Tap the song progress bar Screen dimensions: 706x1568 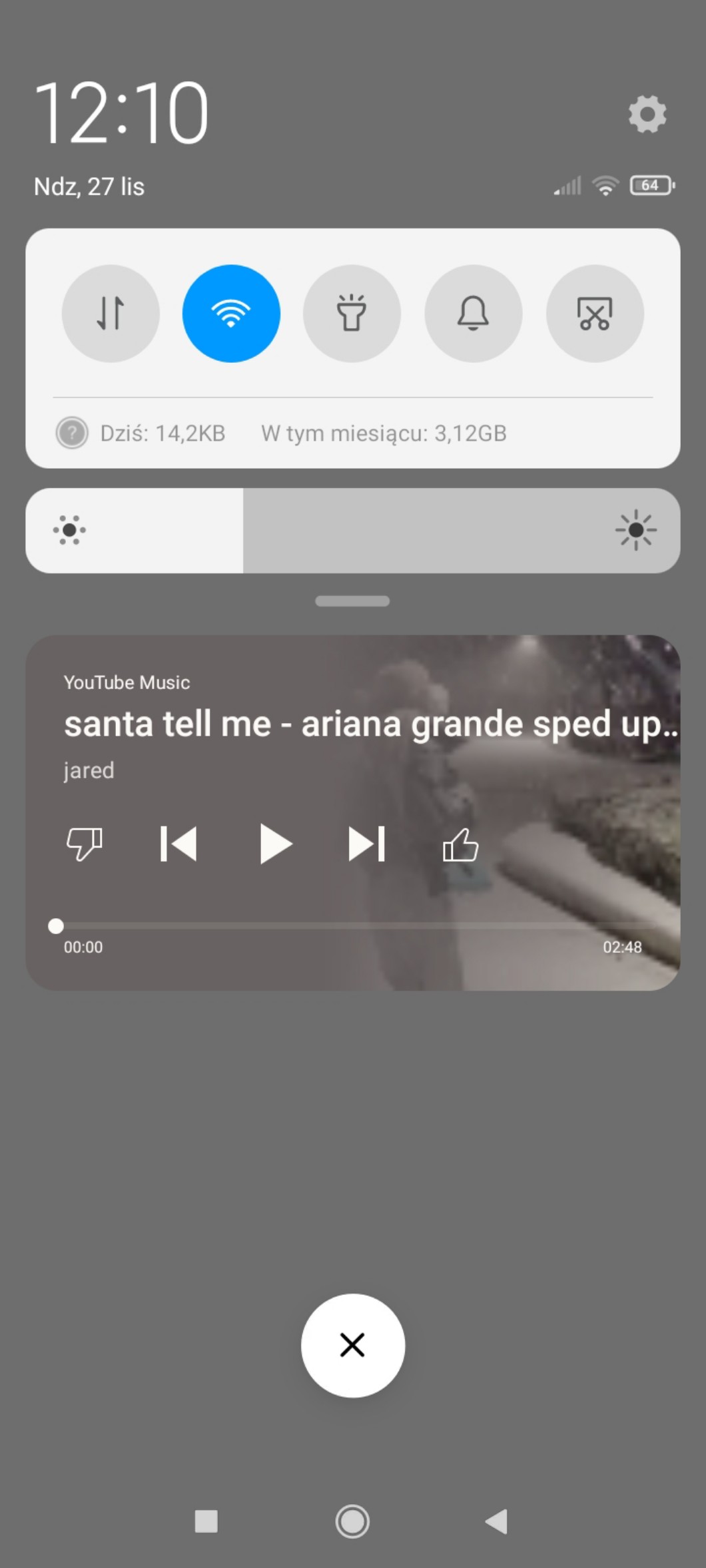click(353, 925)
